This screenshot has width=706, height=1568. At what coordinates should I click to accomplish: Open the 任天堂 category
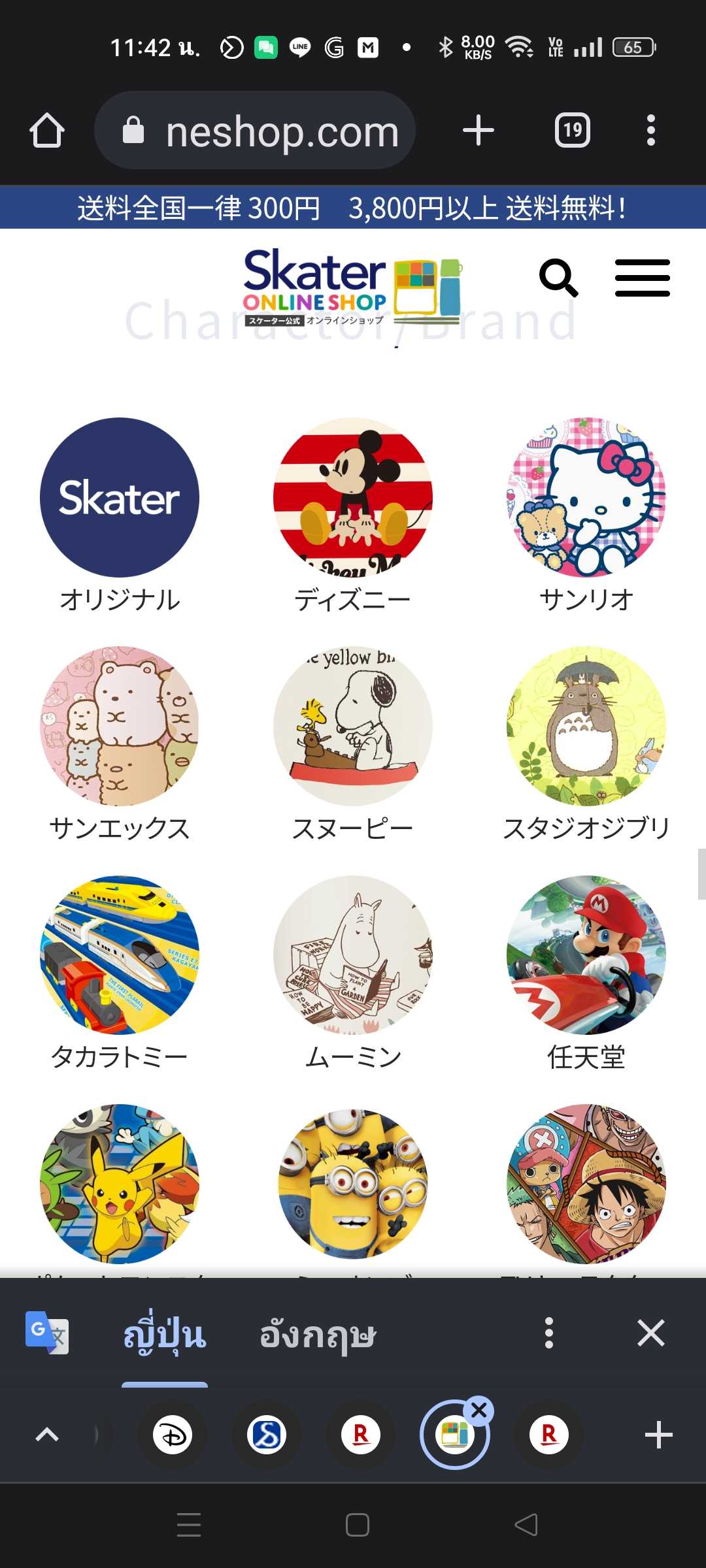point(586,955)
